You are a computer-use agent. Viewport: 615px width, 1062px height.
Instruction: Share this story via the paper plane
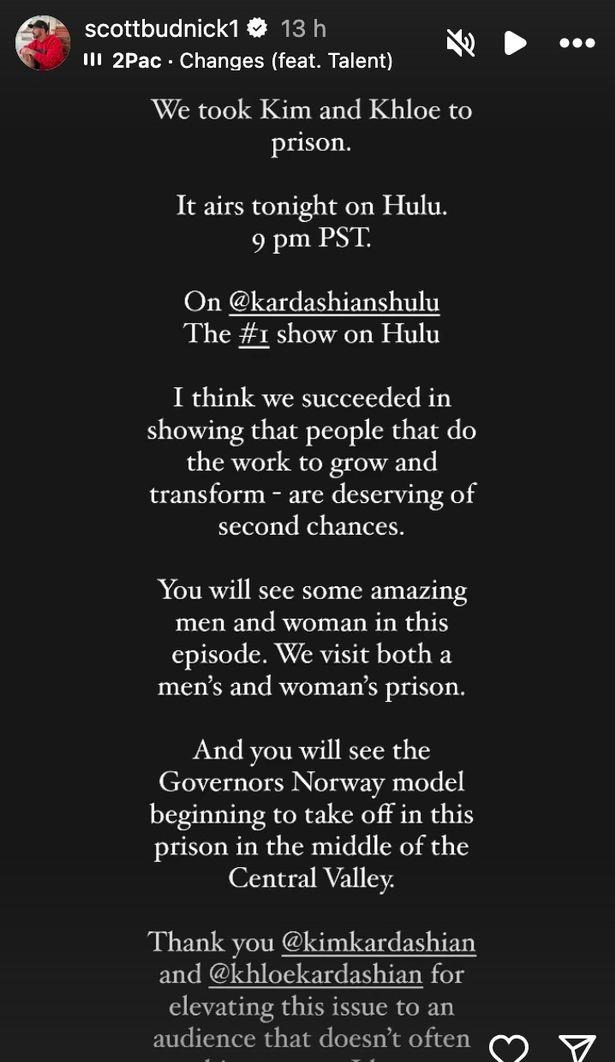(576, 1046)
